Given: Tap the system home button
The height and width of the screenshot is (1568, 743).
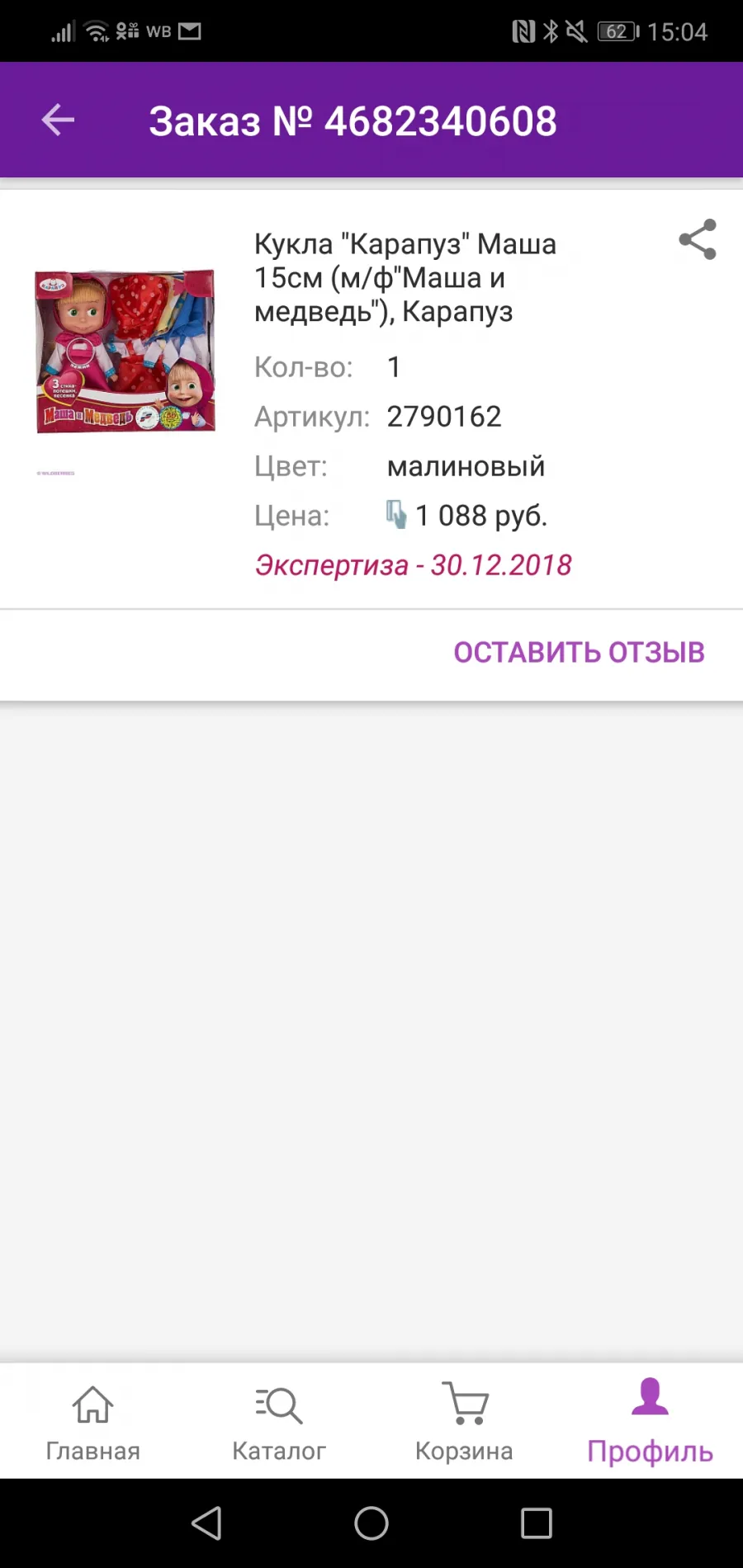Looking at the screenshot, I should (371, 1523).
